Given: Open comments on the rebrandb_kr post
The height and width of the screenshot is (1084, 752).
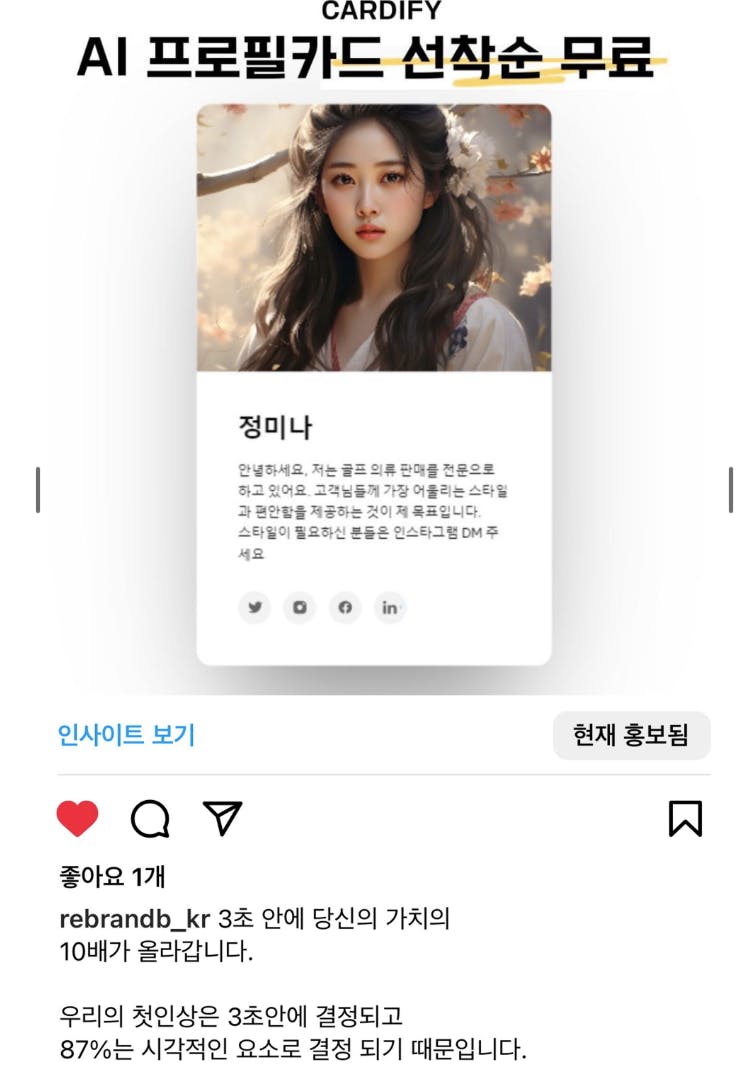Looking at the screenshot, I should [150, 819].
